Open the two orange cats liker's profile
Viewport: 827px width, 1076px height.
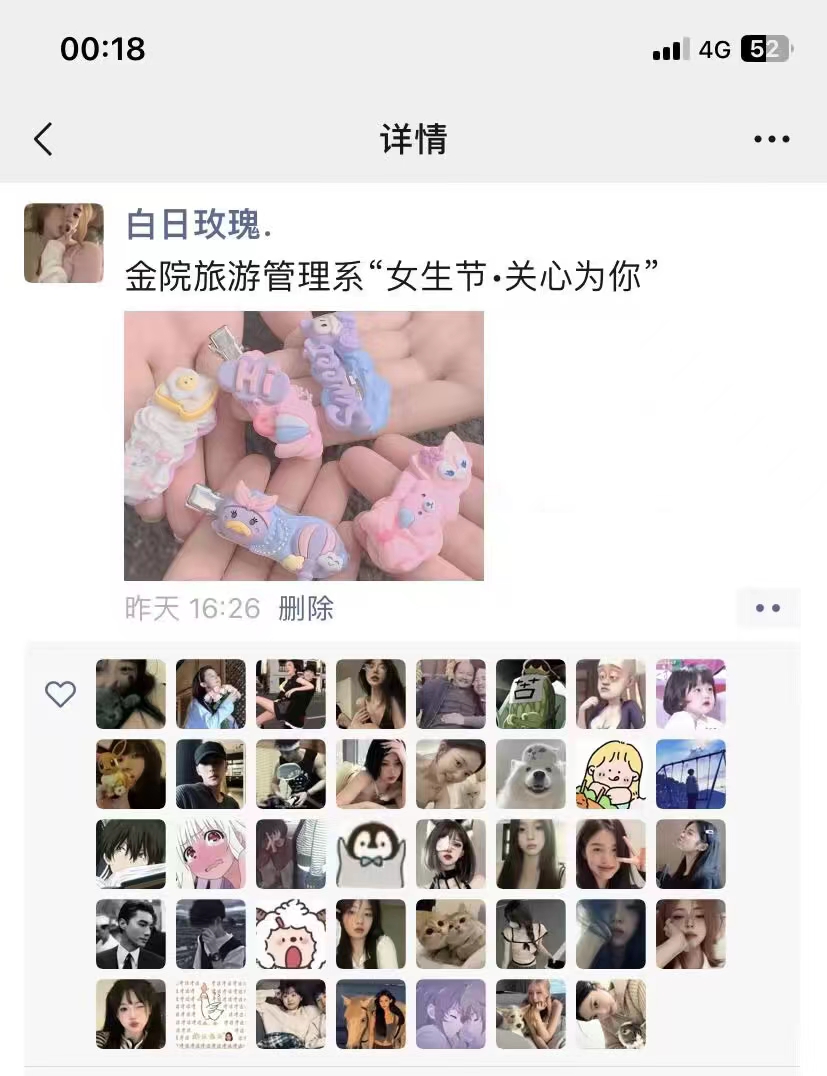pos(451,934)
